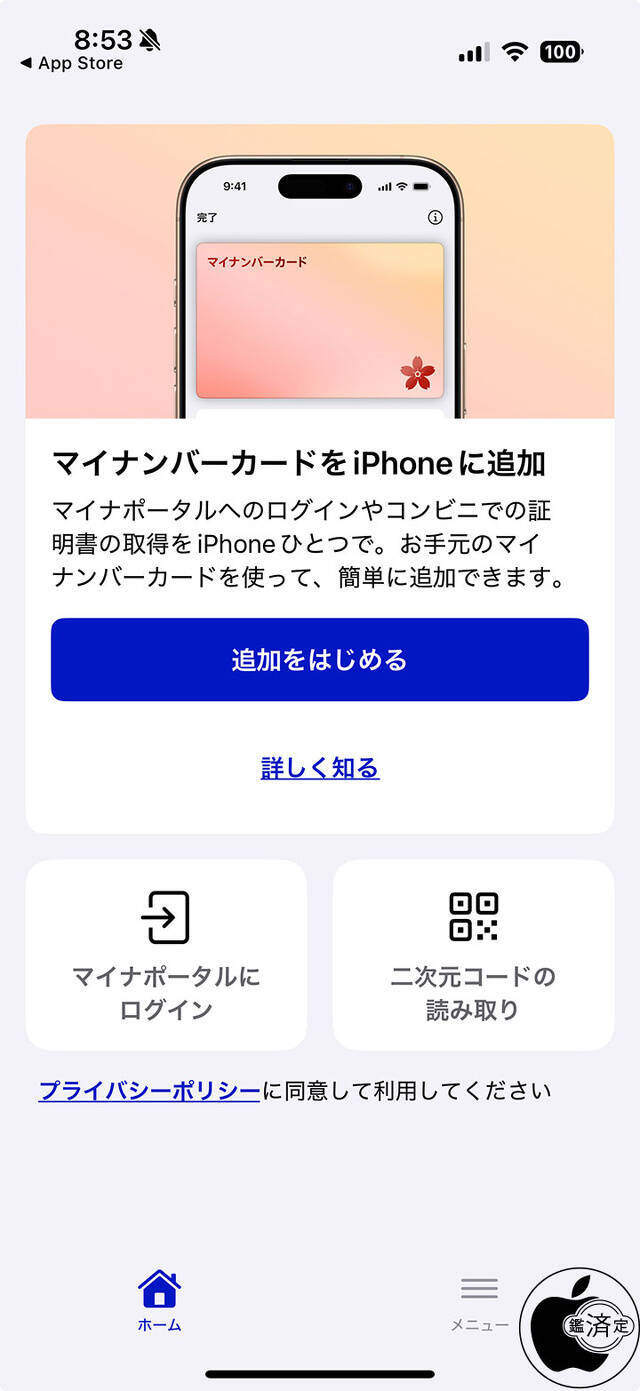
Task: Open the メニュー tab
Action: (x=479, y=1302)
